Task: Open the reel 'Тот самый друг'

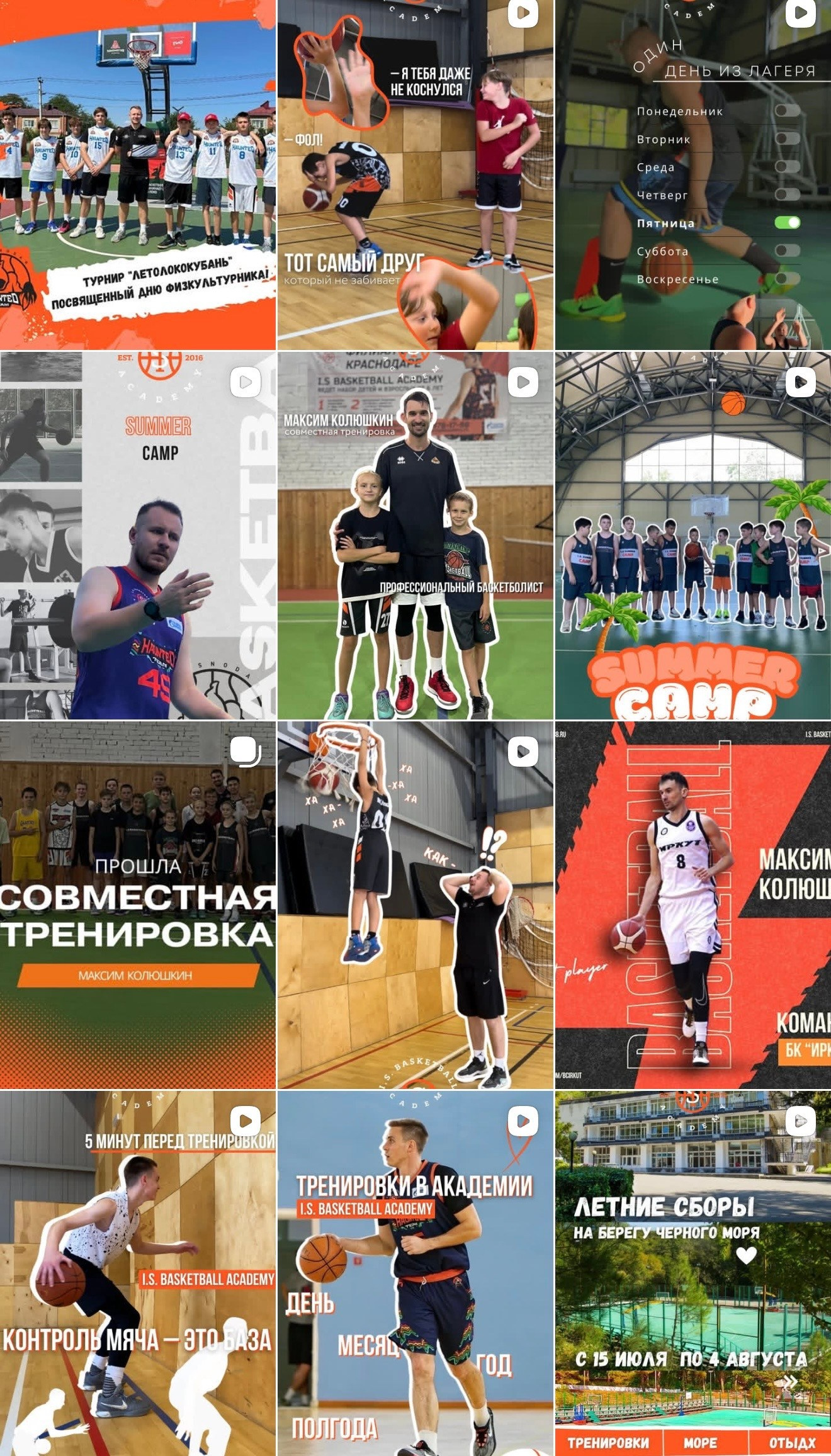Action: [x=415, y=174]
